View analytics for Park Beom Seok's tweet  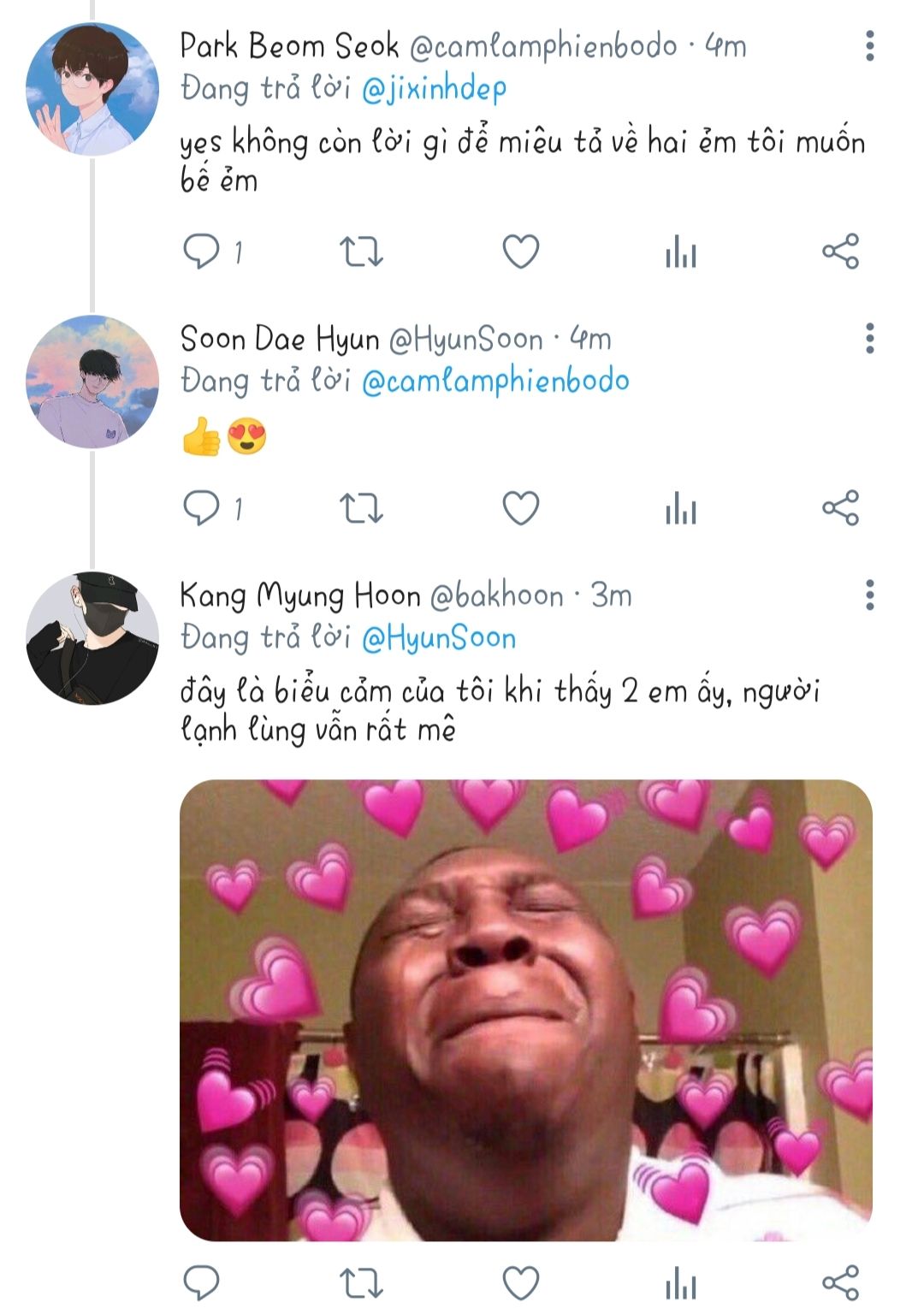681,252
